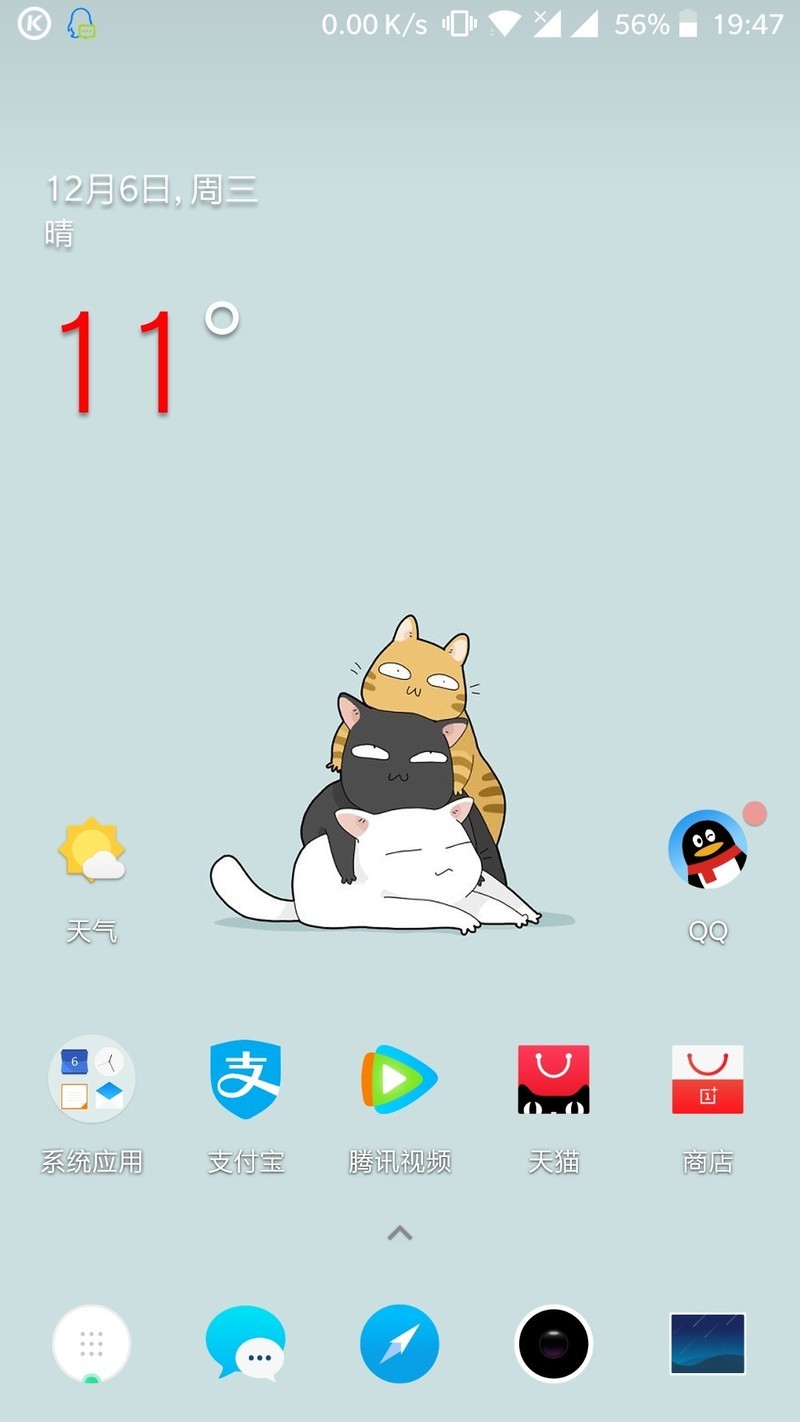The height and width of the screenshot is (1422, 800).
Task: Open the camera app in the dock
Action: point(553,1344)
